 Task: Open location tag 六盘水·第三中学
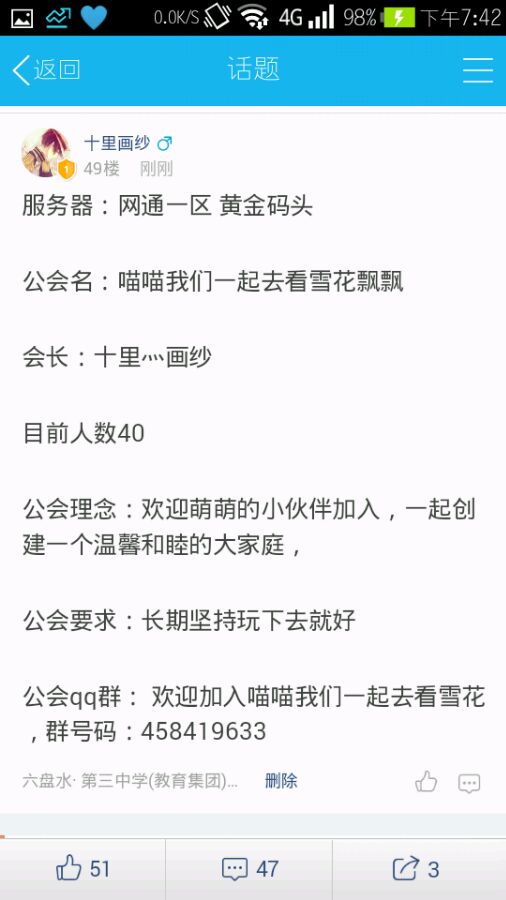coord(130,781)
